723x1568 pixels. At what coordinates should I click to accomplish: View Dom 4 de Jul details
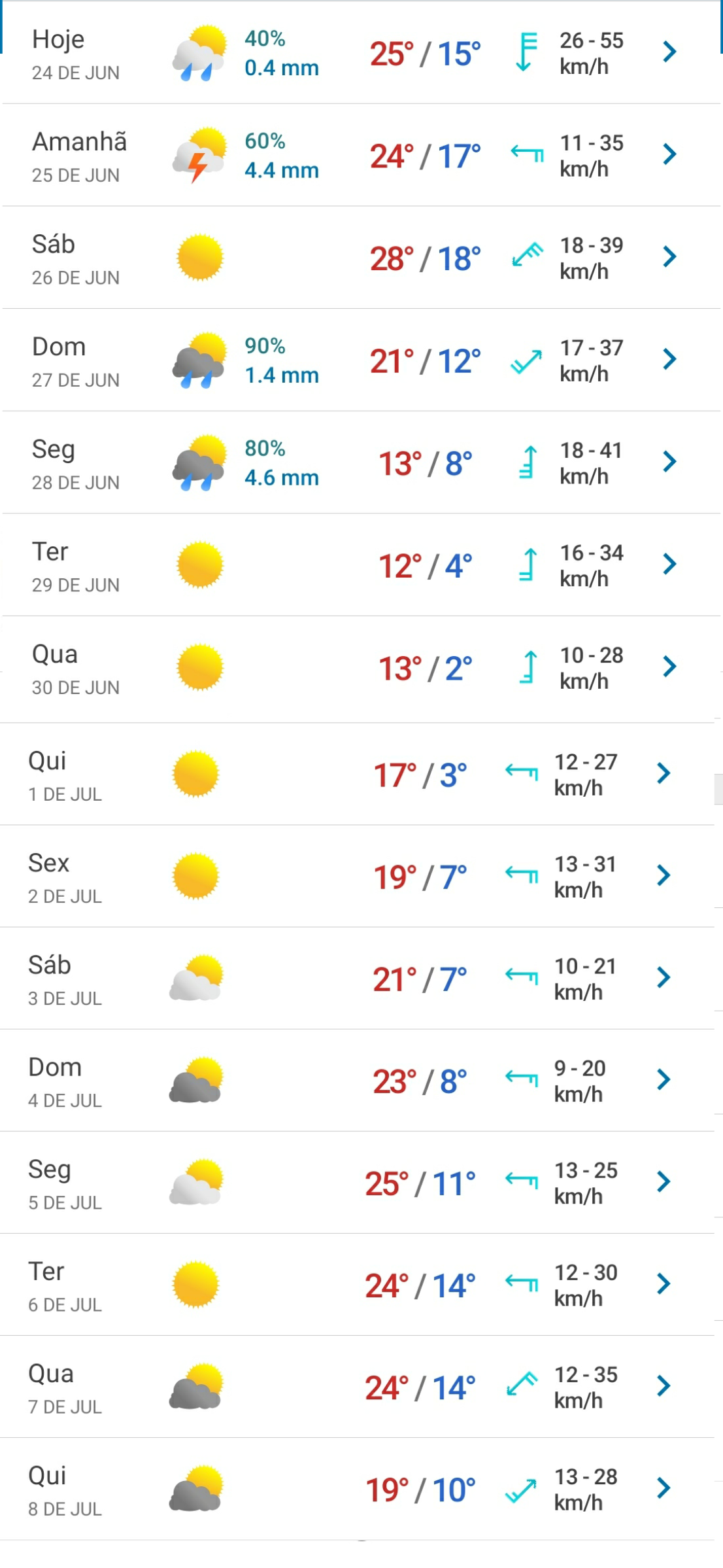(357, 1080)
